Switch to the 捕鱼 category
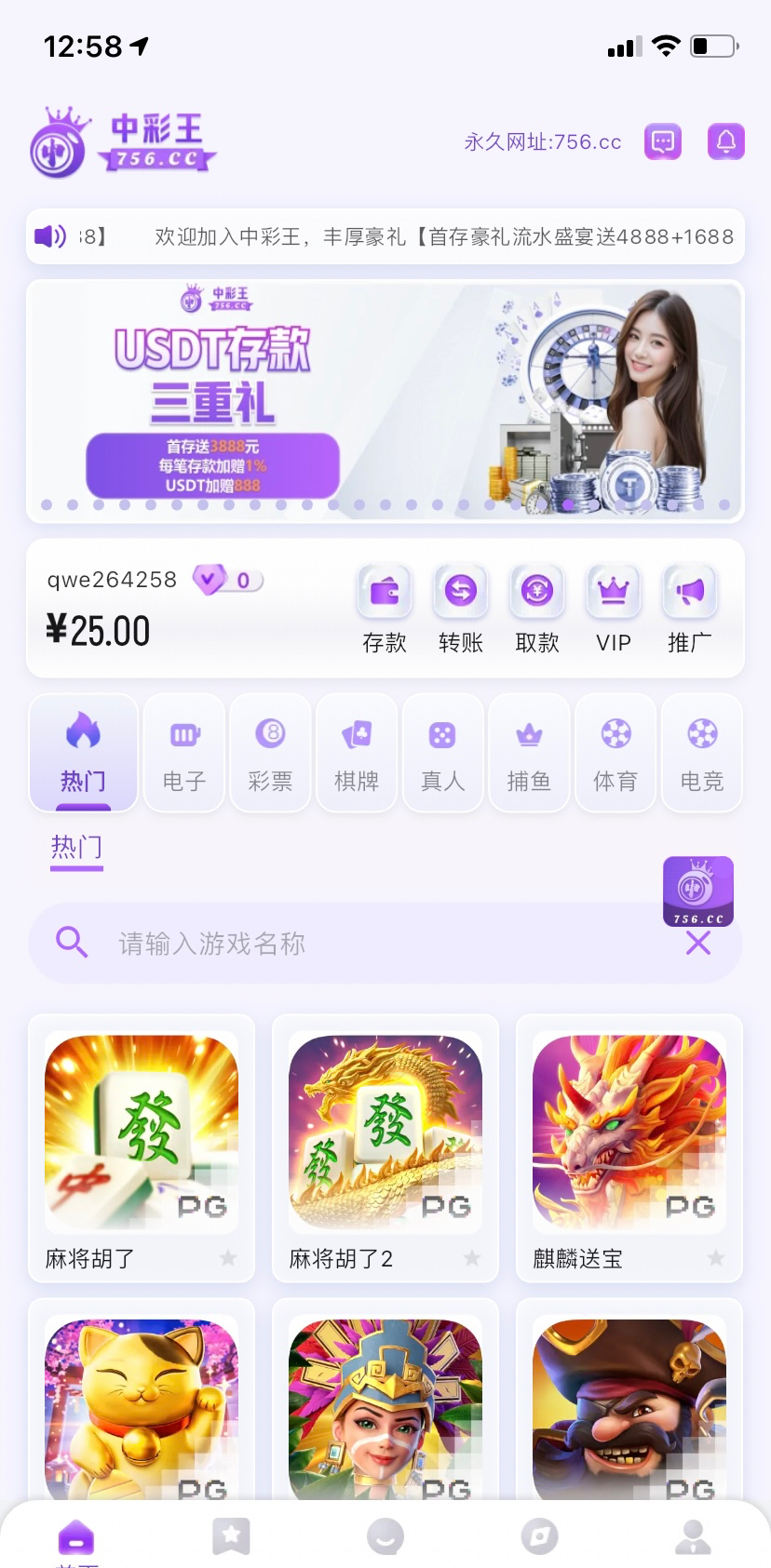 click(529, 753)
